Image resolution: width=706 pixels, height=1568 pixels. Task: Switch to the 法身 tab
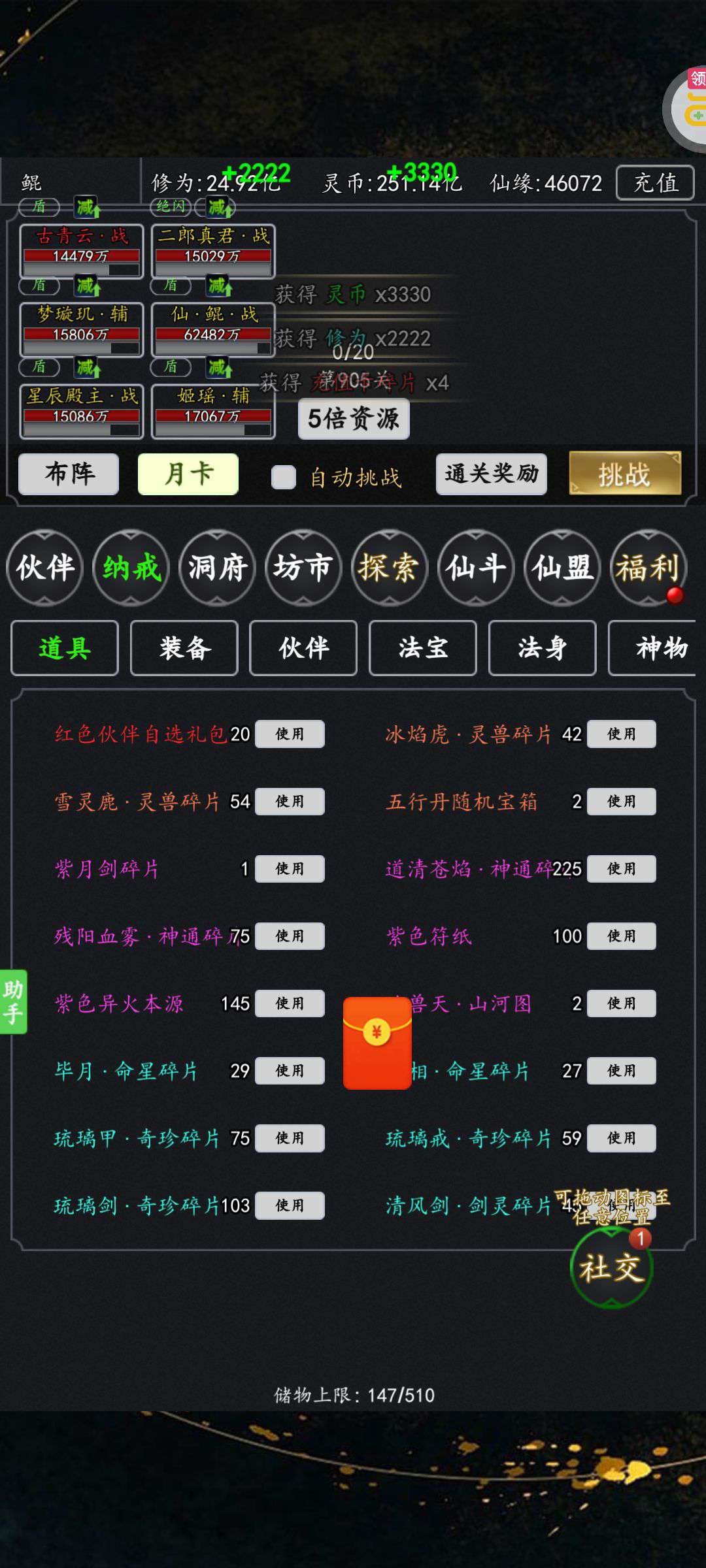pyautogui.click(x=543, y=647)
